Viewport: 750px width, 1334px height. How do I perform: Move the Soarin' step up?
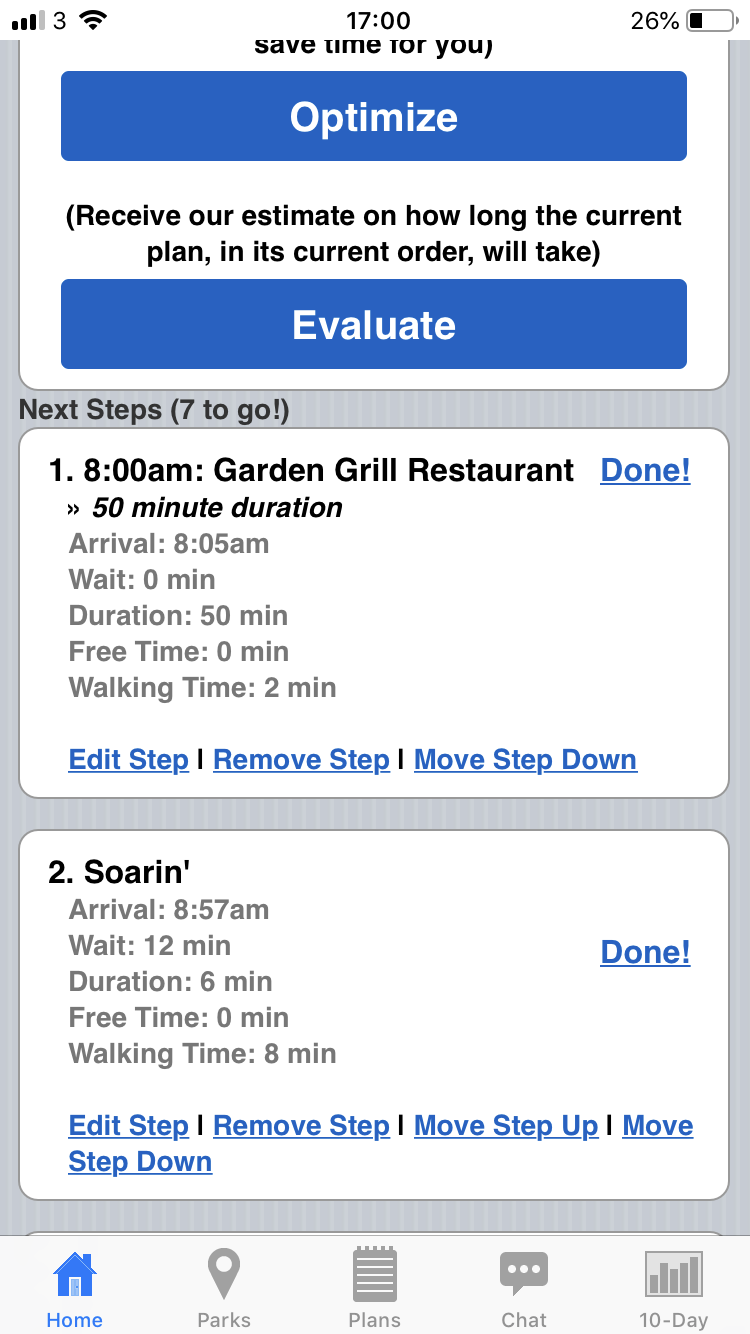[505, 1126]
